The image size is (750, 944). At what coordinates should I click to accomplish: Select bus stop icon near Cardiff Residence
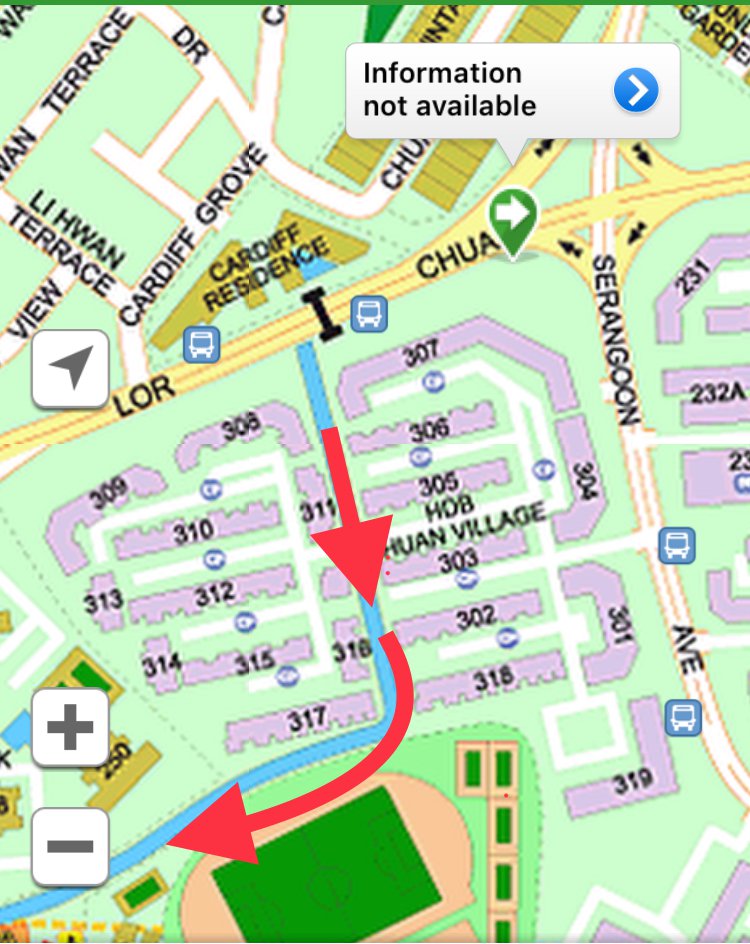201,345
